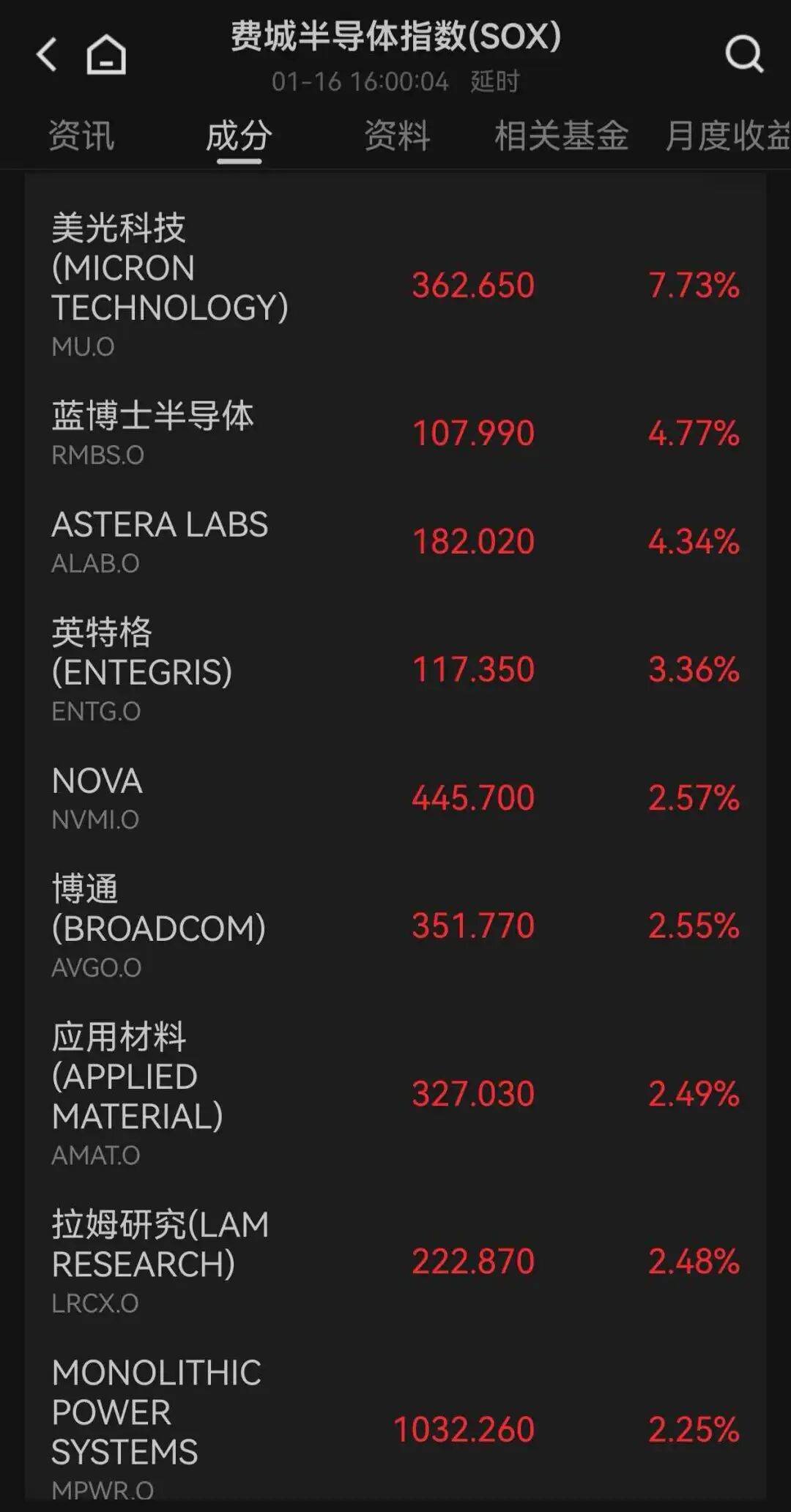The width and height of the screenshot is (791, 1512).
Task: Open the Micron Technology MU.O row
Action: coord(395,286)
